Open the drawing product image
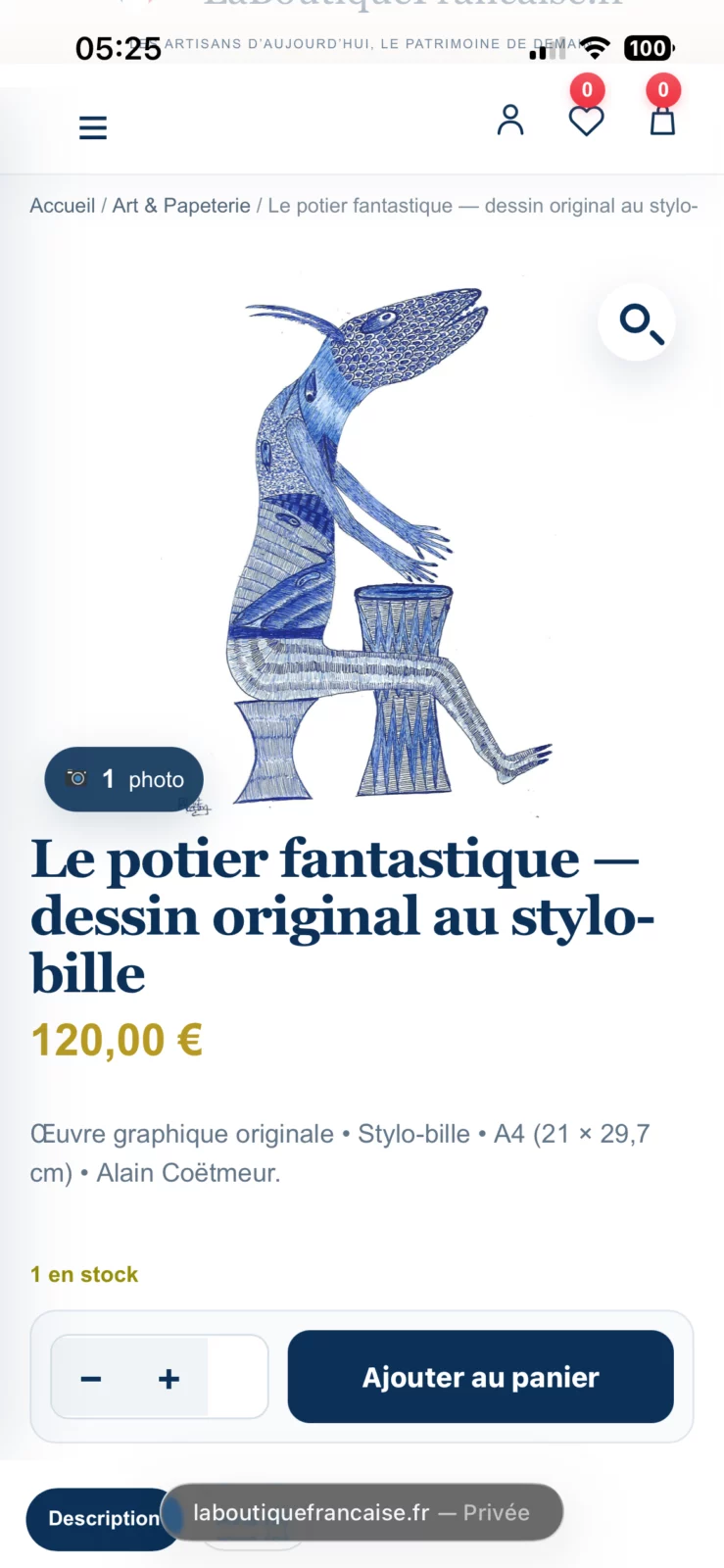Viewport: 724px width, 1568px height. point(390,547)
